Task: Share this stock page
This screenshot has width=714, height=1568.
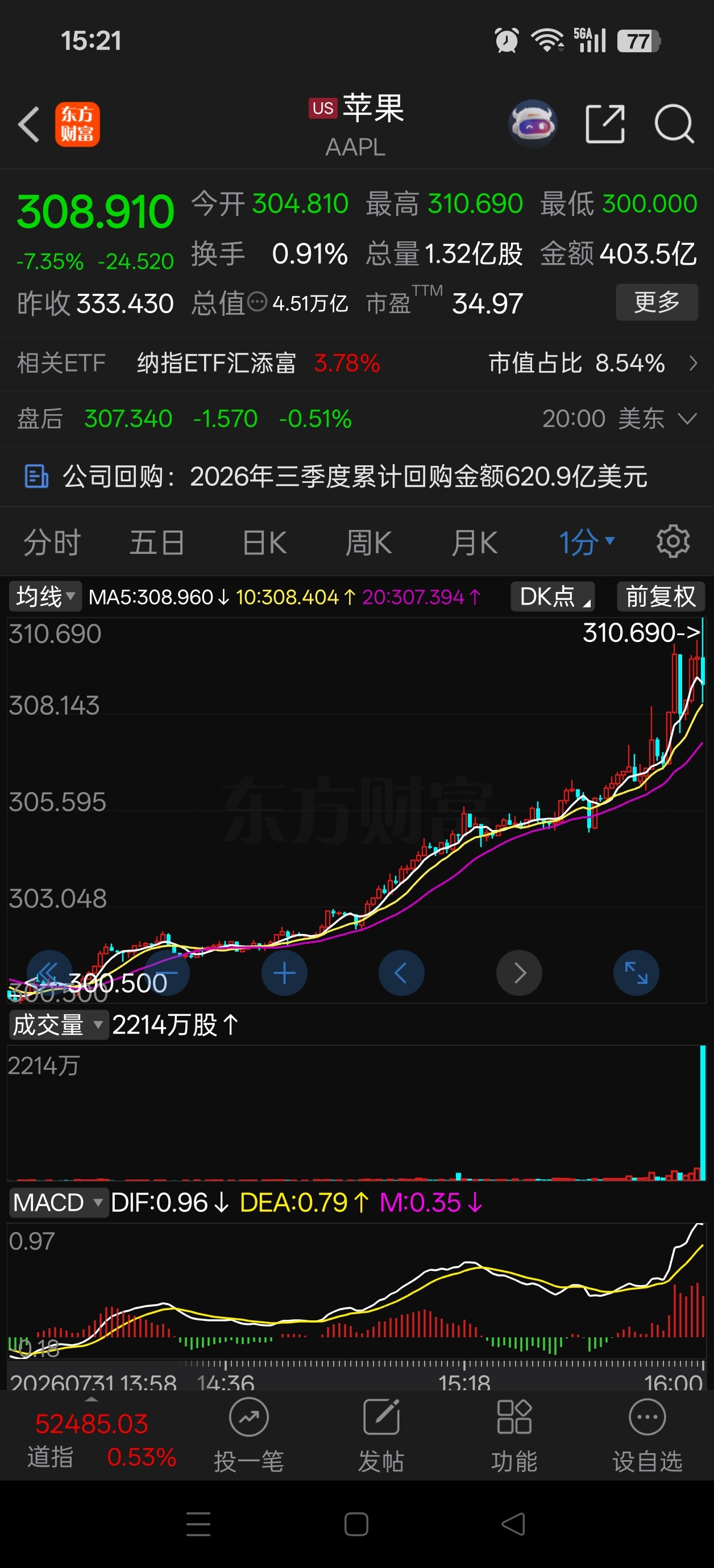Action: (604, 124)
